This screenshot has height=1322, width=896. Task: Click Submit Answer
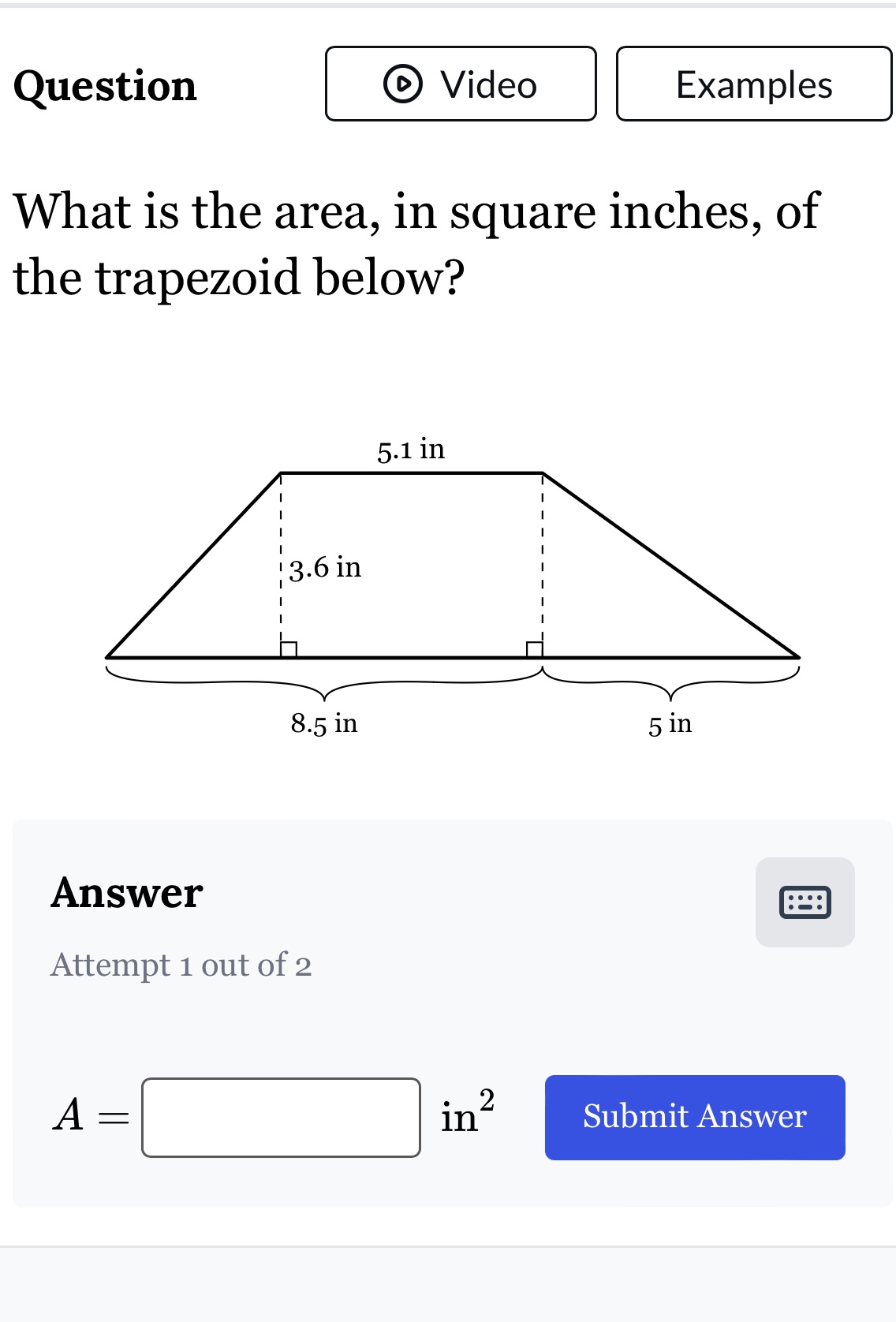pos(694,1117)
